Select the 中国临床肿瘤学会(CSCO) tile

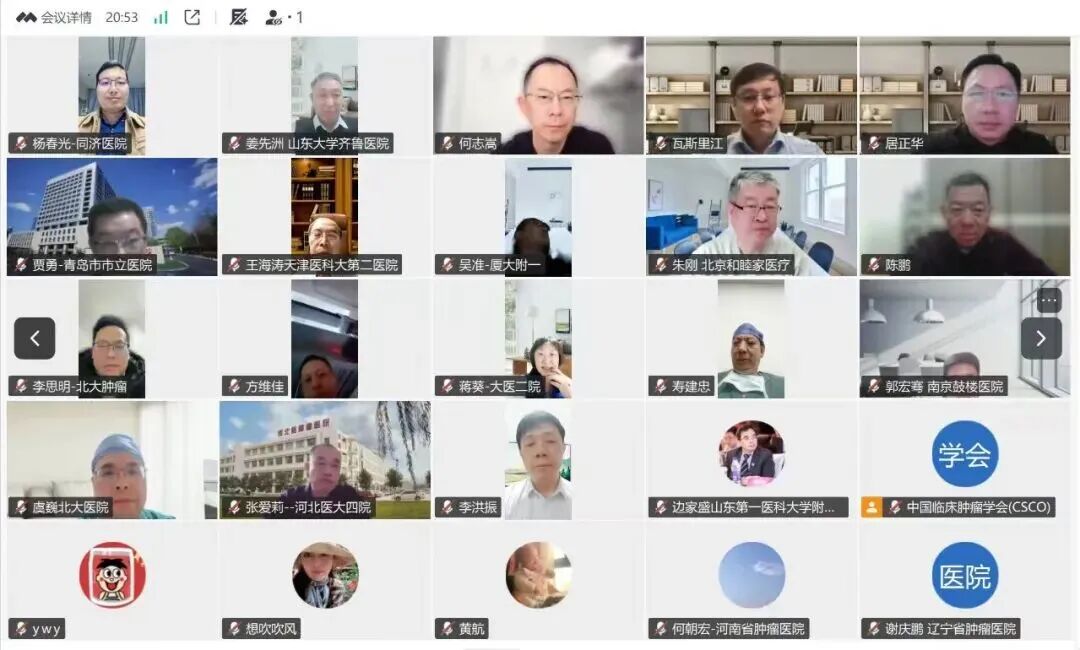(x=964, y=460)
